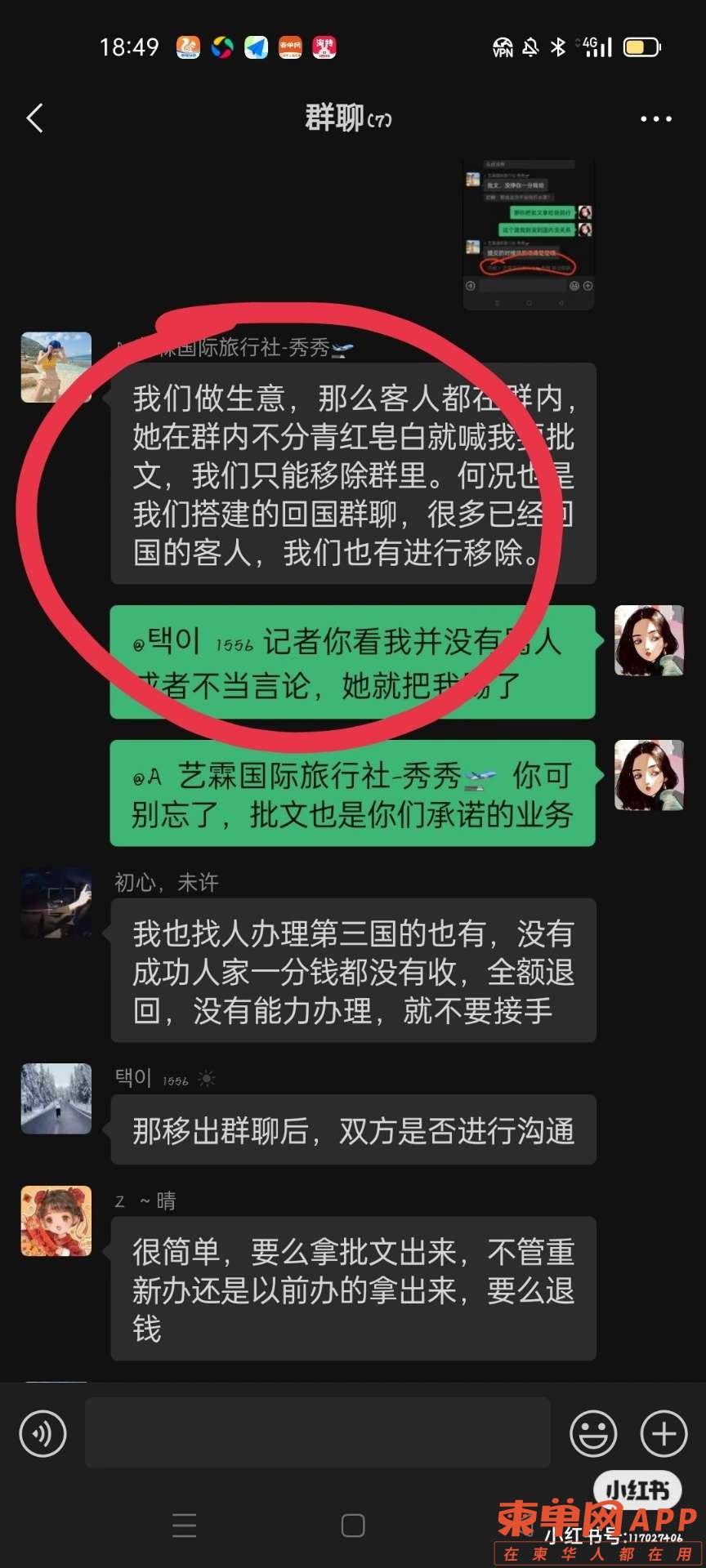Open the group chat overflow menu
Viewport: 706px width, 1568px height.
click(655, 119)
